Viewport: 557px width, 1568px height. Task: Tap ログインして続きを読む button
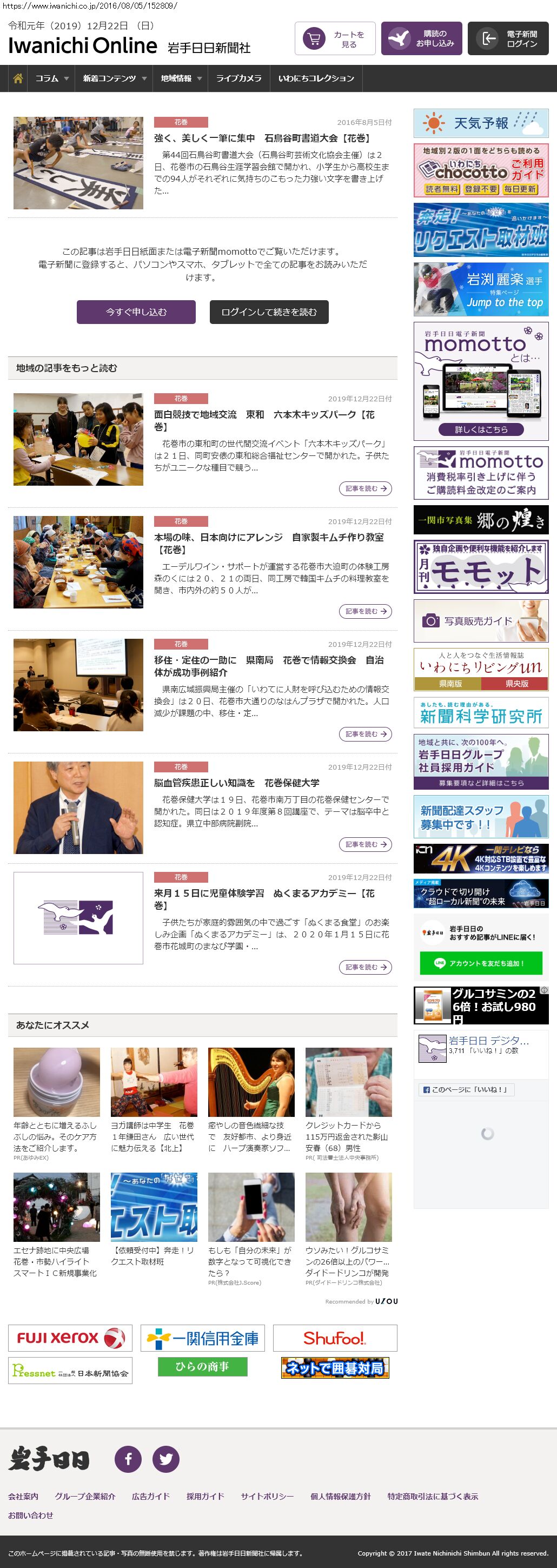click(269, 312)
